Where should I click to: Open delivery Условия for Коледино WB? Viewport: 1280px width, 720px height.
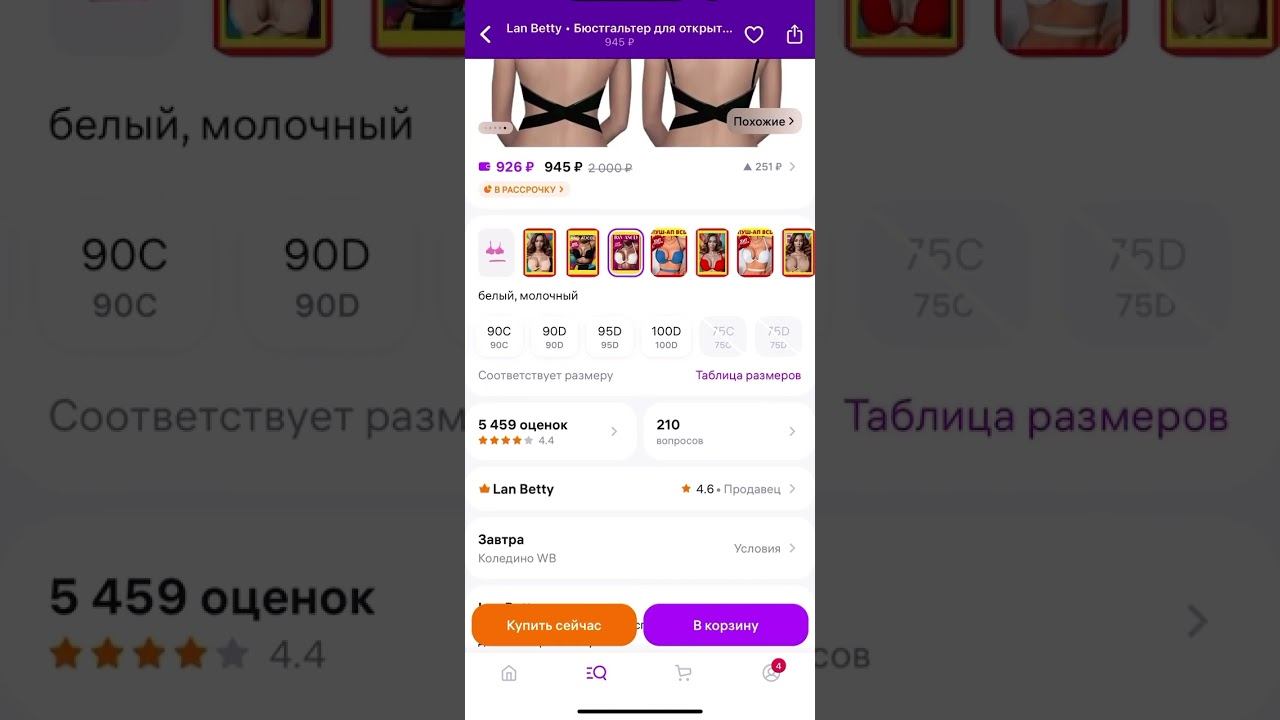764,548
